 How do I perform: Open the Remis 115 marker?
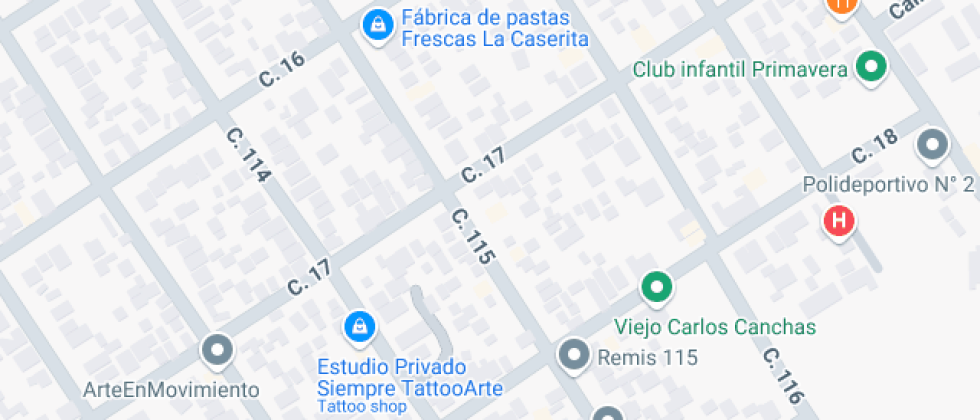(x=574, y=354)
